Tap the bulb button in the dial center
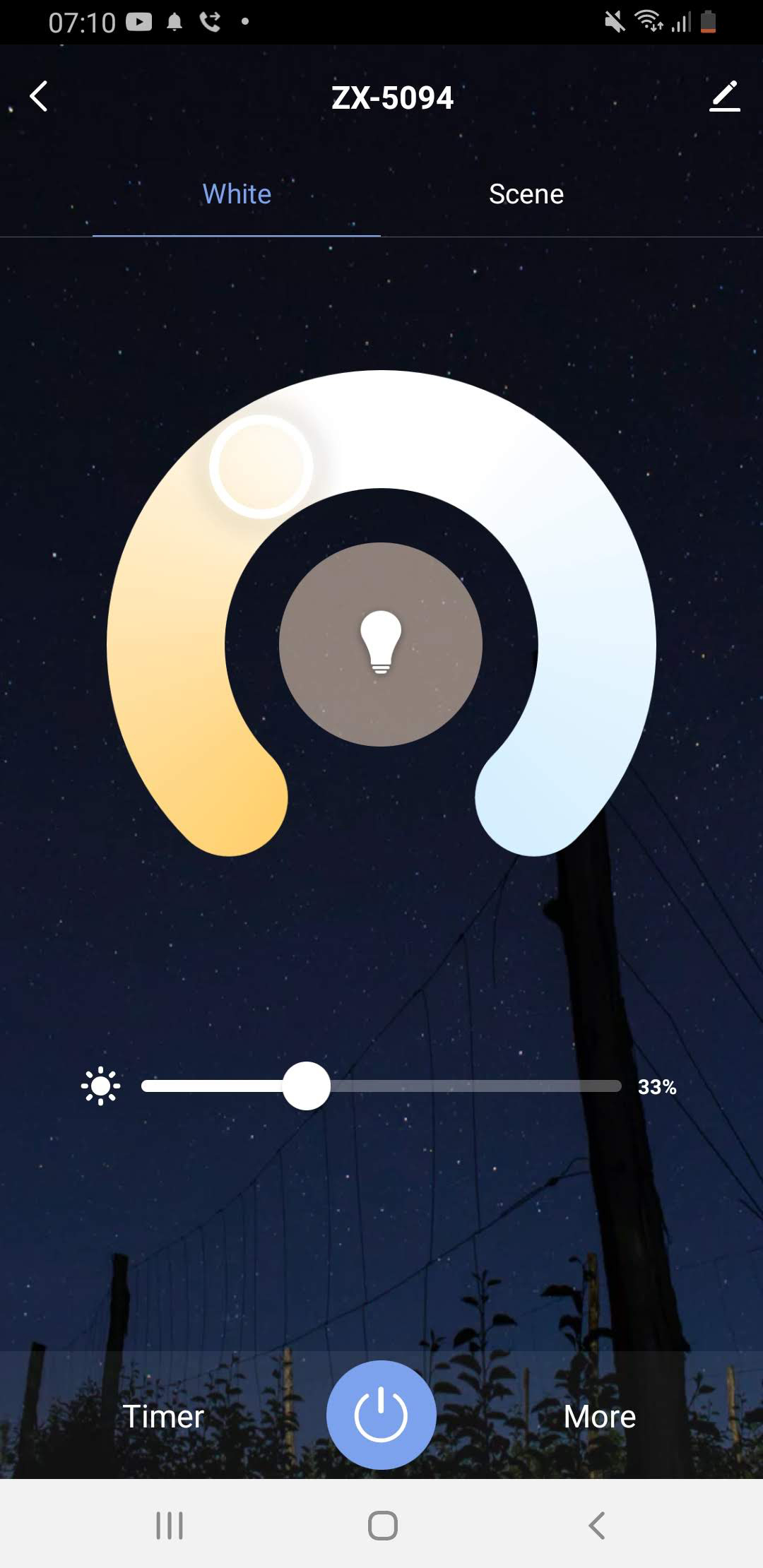Viewport: 763px width, 1568px height. [x=381, y=644]
